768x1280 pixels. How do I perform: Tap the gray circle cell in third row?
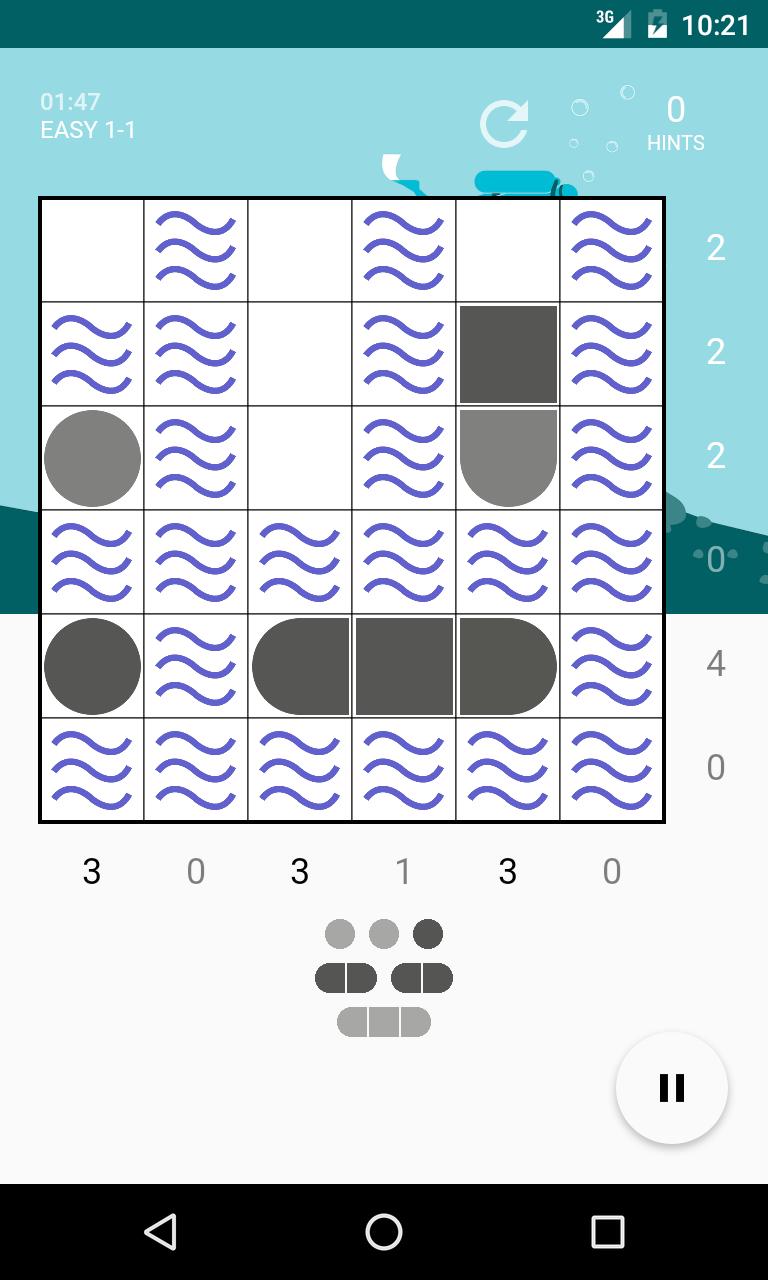92,458
